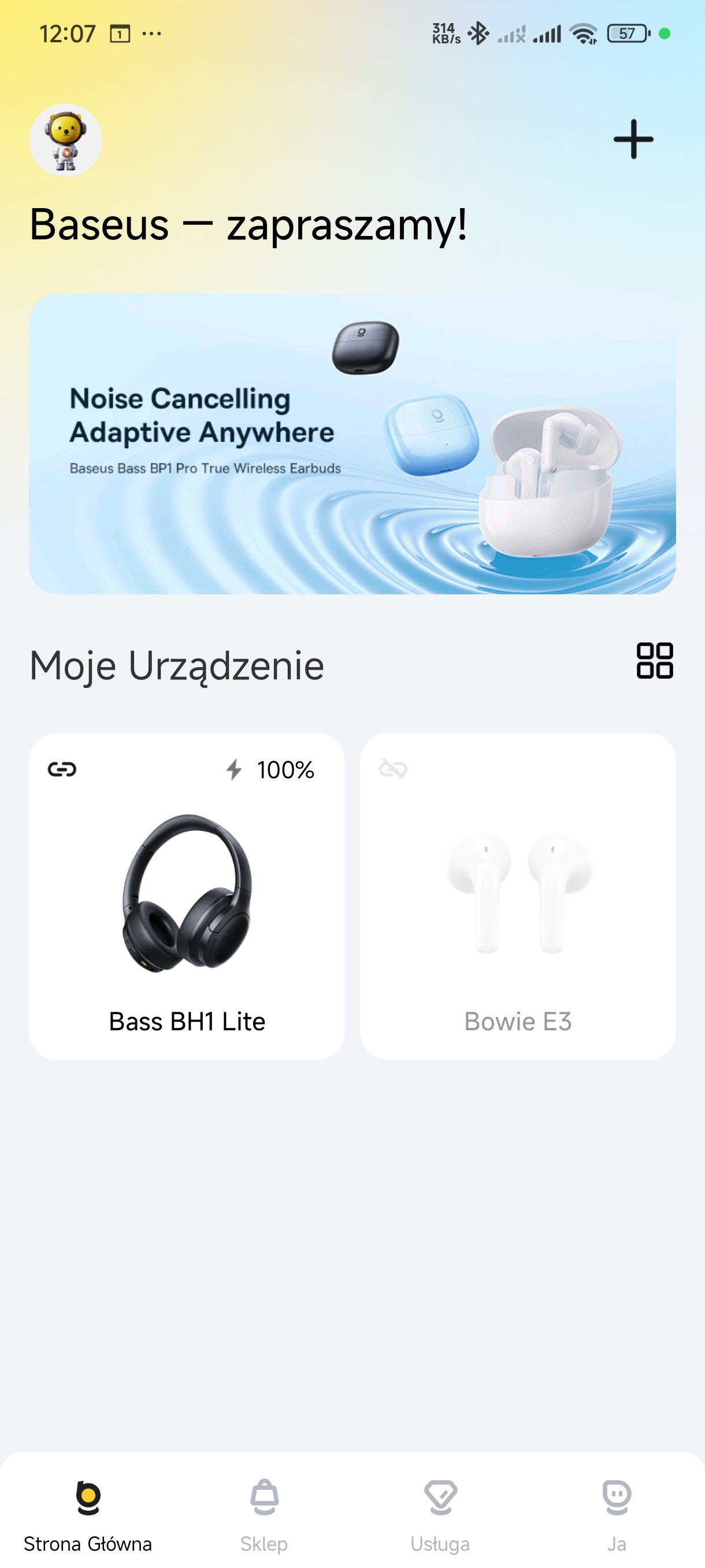Open the profile avatar
This screenshot has height=1568, width=705.
click(x=66, y=140)
